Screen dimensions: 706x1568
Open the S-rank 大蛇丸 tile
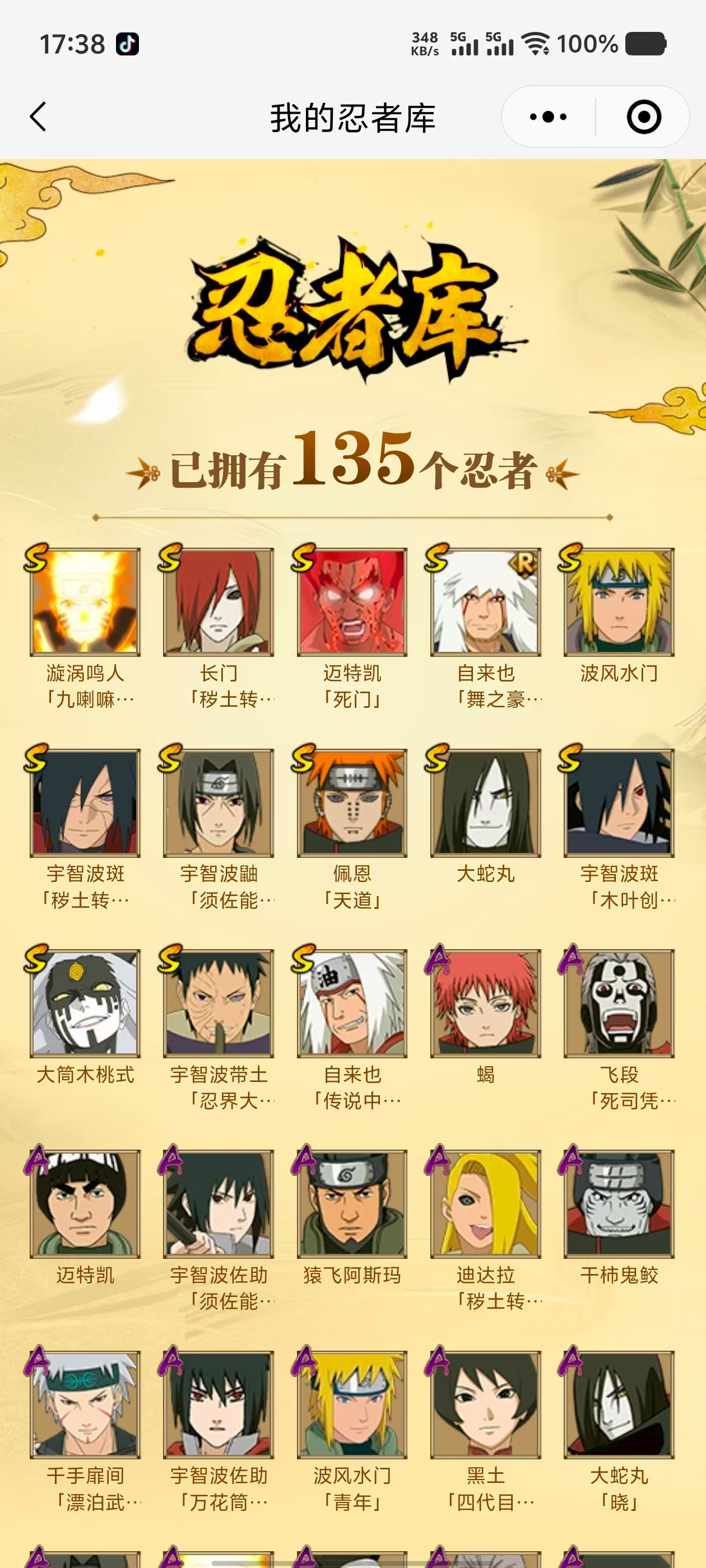[485, 802]
